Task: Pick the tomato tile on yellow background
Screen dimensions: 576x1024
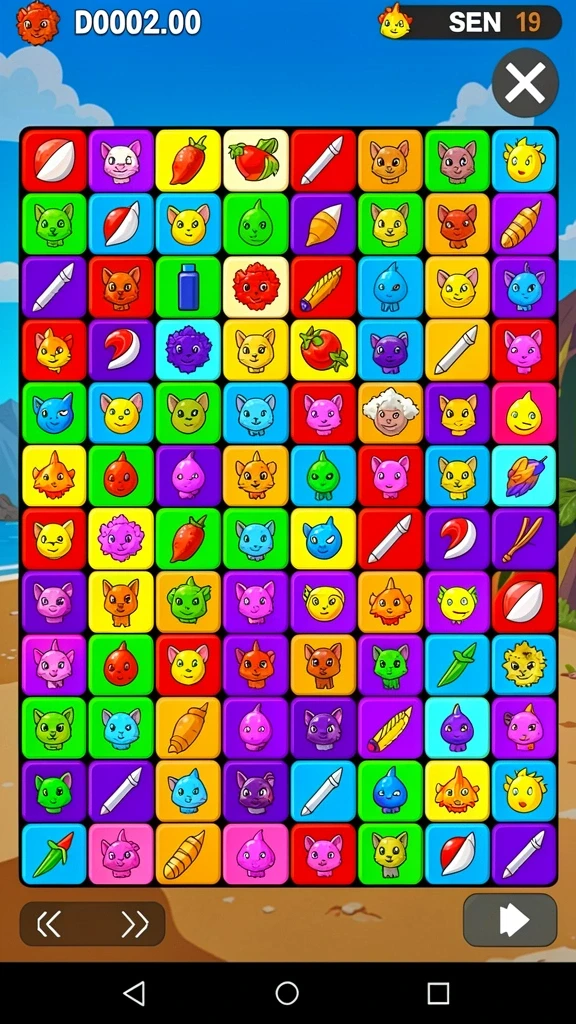Action: 323,351
